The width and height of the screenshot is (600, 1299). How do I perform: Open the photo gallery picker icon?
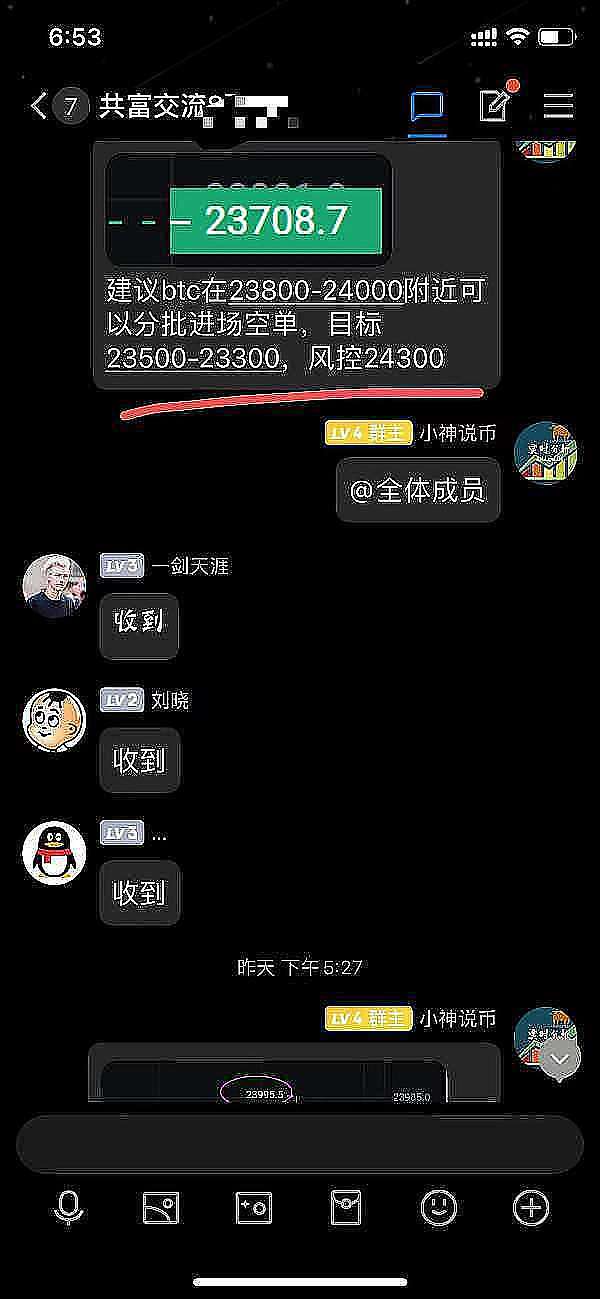[x=160, y=1208]
